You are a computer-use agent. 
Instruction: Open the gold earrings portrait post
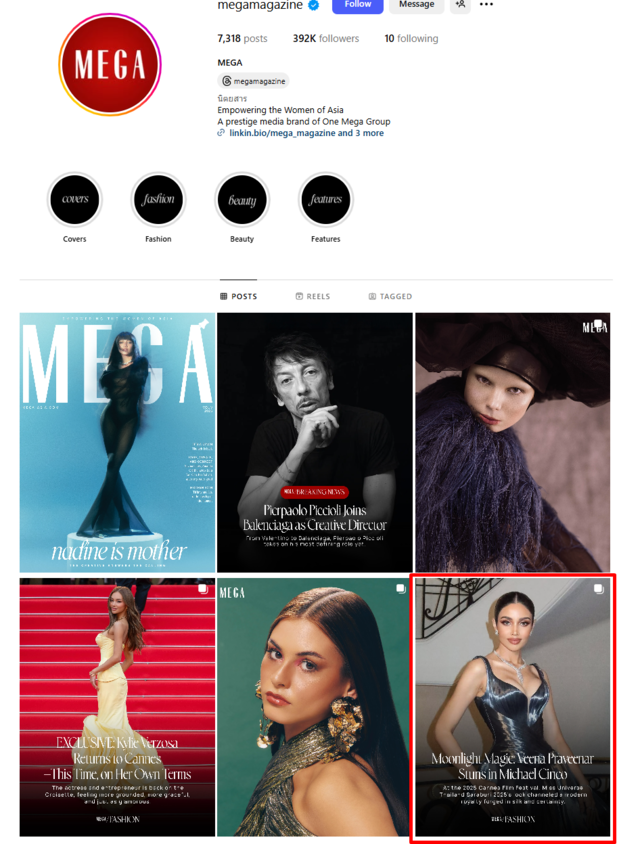tap(315, 707)
